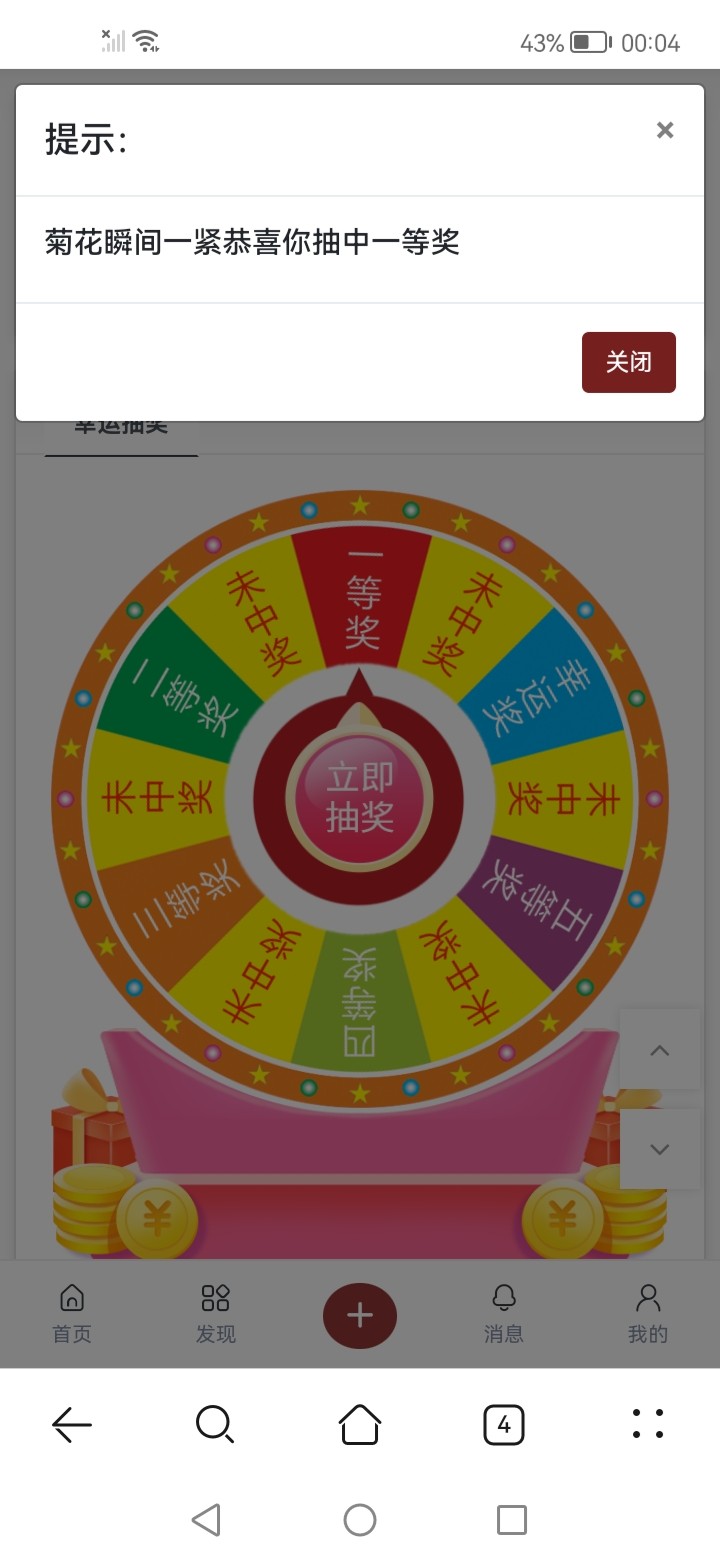View the 4 open browser tabs

pos(504,1424)
